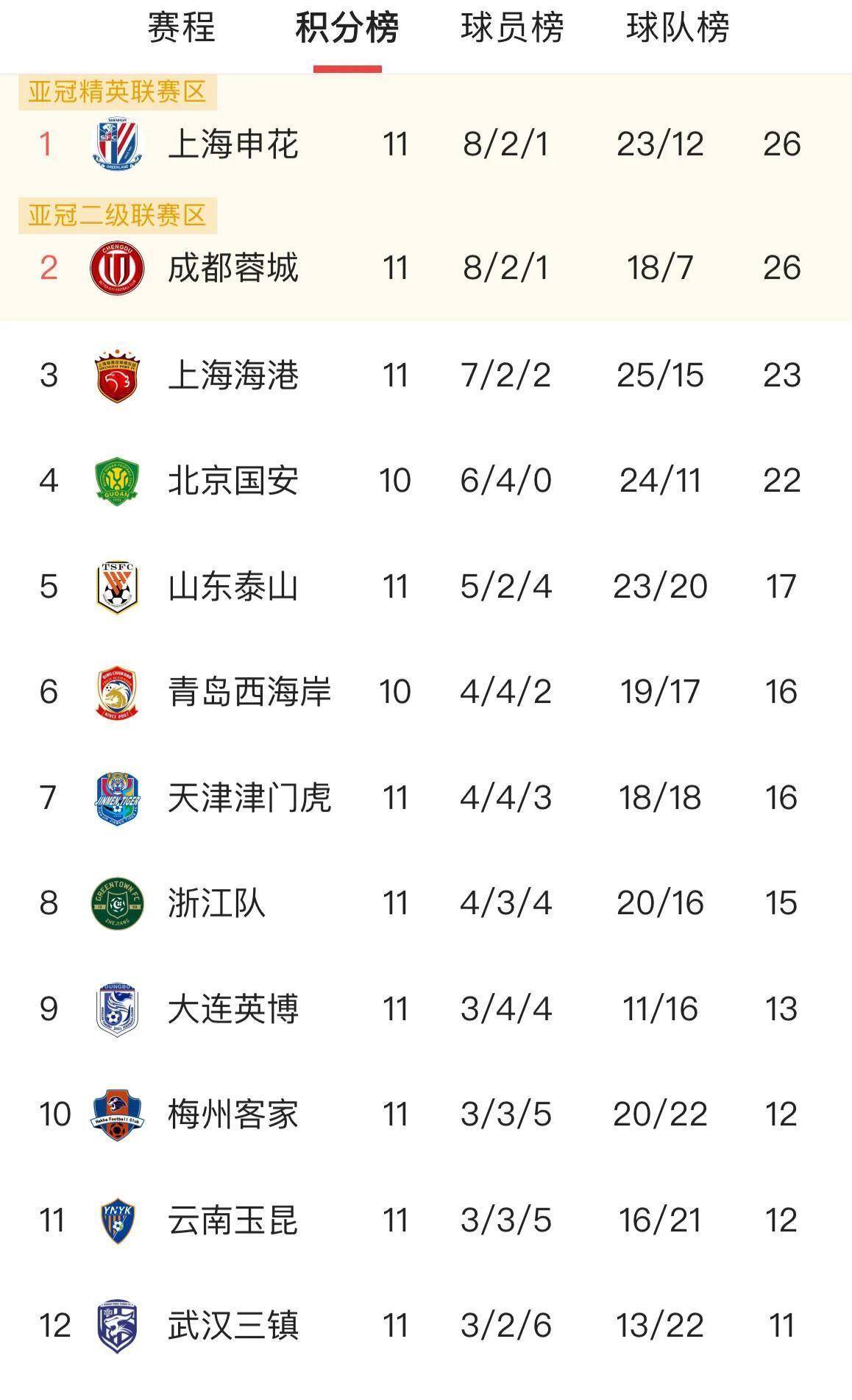Viewport: 852px width, 1400px height.
Task: View 天津津门虎 team details
Action: point(249,798)
